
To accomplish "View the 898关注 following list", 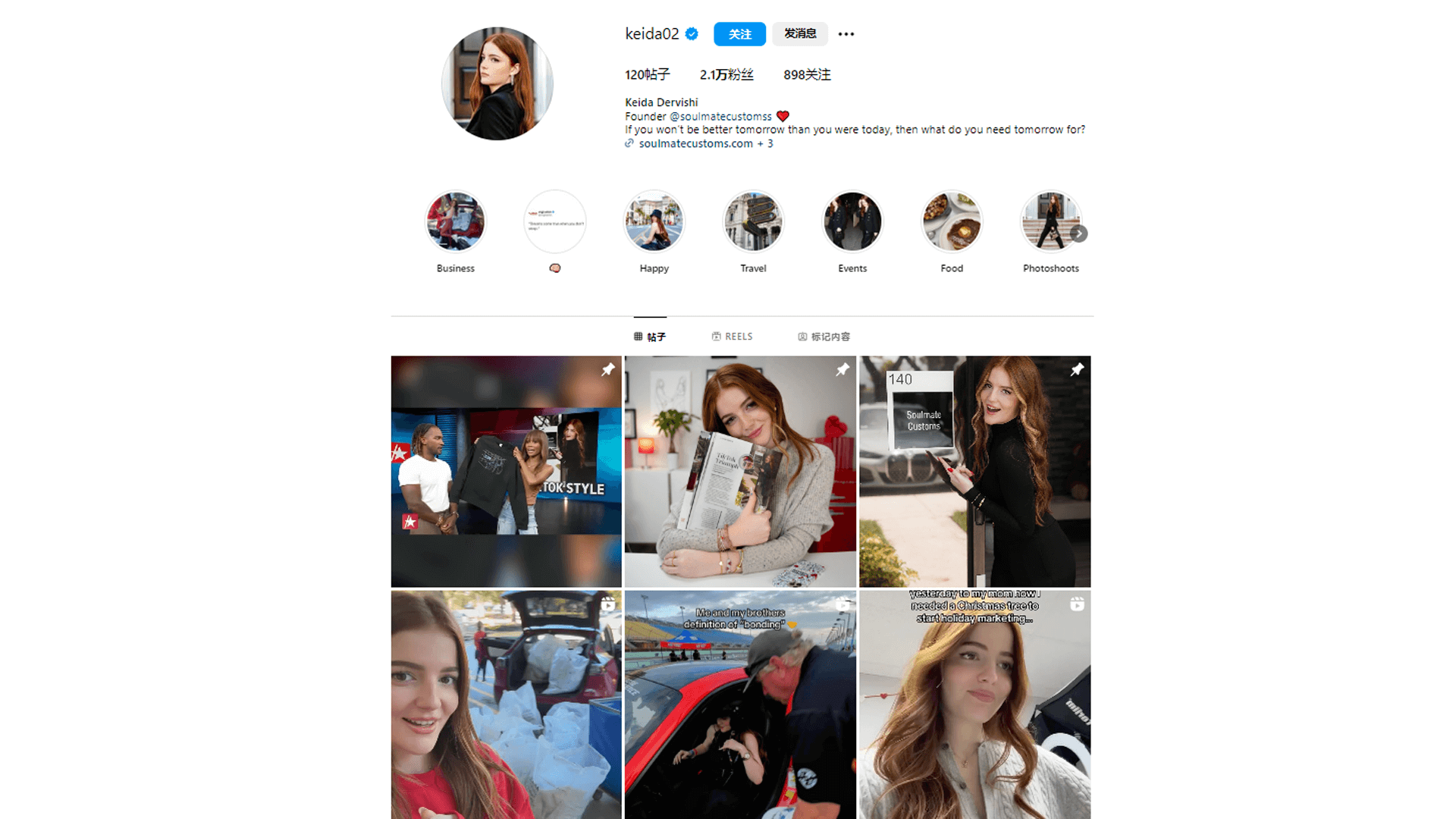I will pos(807,74).
